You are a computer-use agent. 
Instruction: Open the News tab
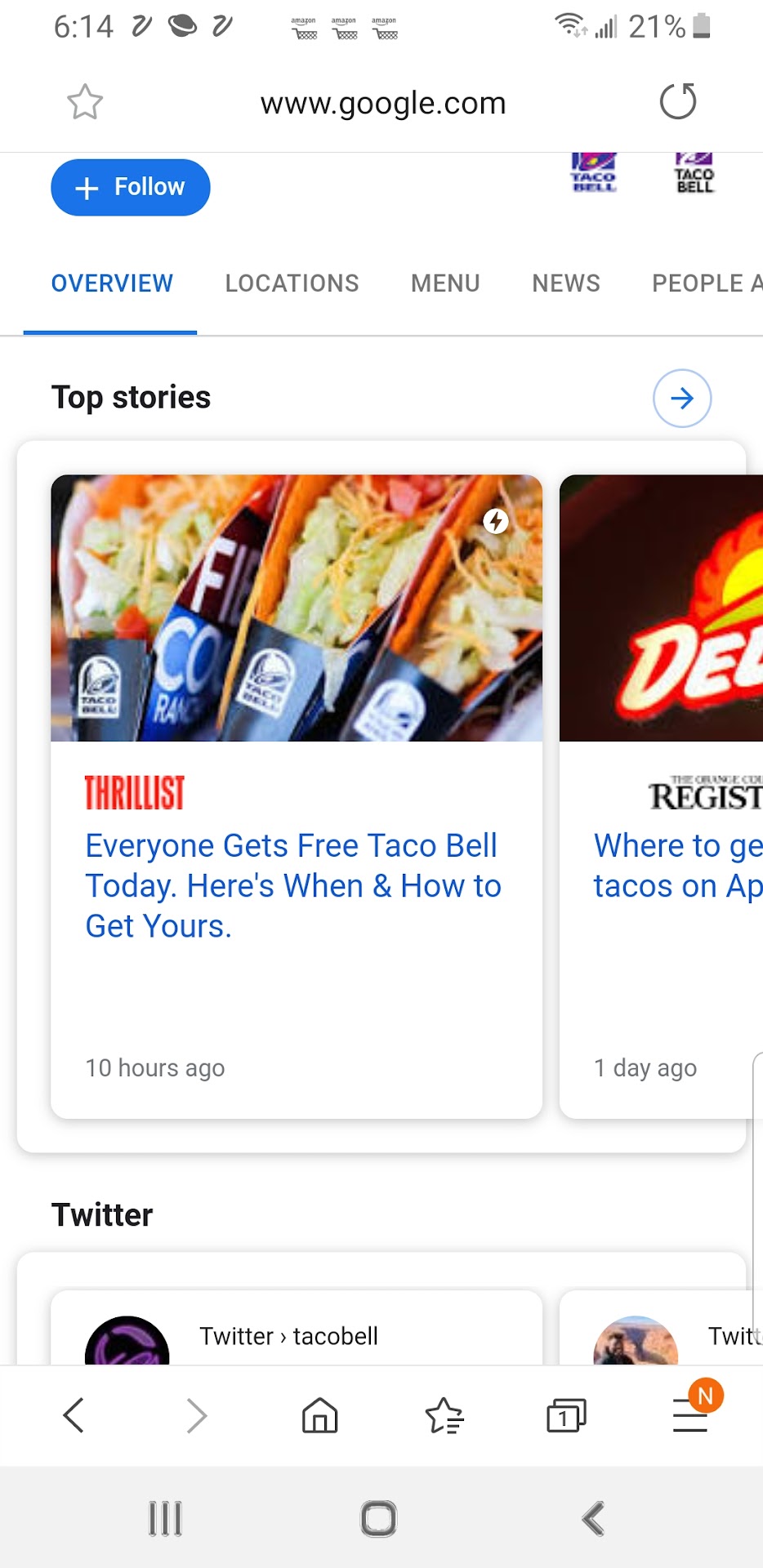coord(566,283)
